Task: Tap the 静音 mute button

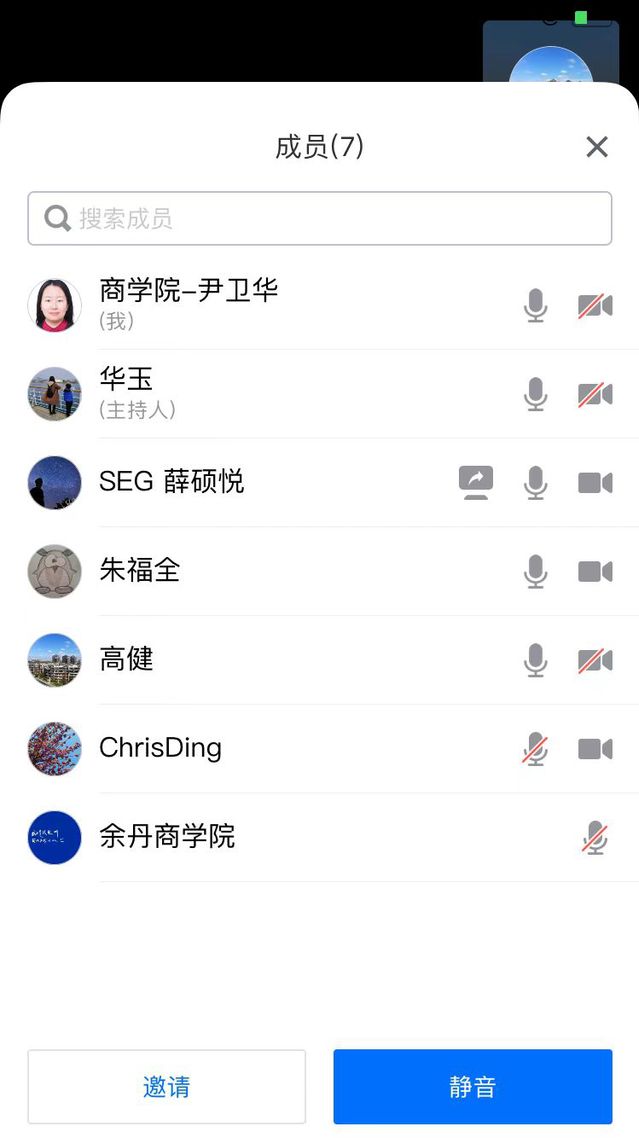Action: (x=472, y=1087)
